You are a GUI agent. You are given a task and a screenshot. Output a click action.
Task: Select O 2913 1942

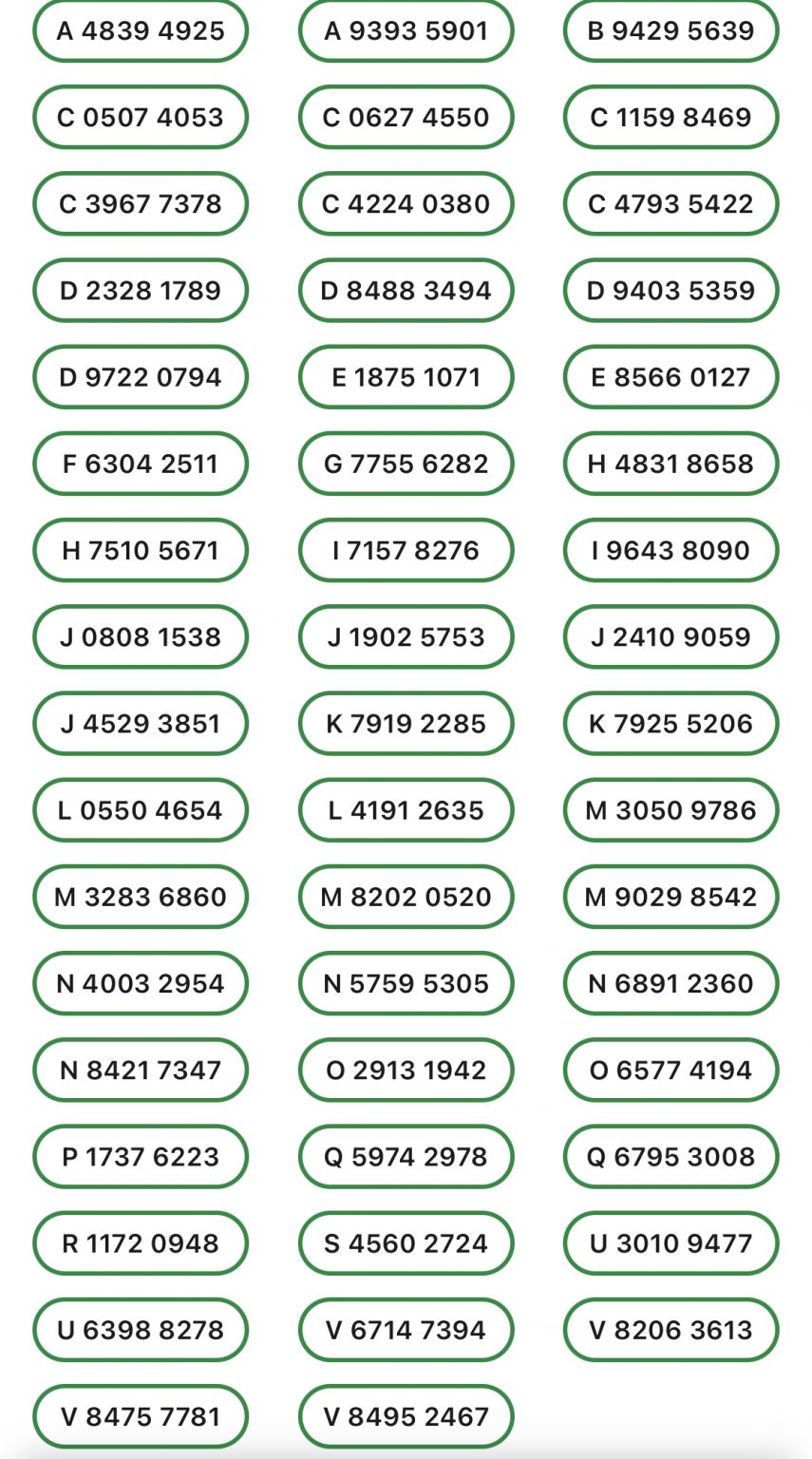[406, 1070]
